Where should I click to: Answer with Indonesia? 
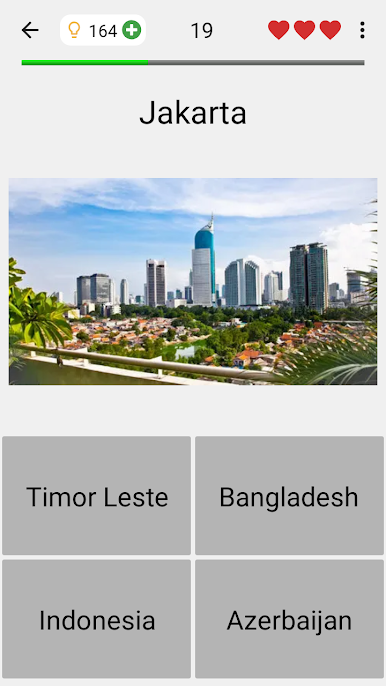[97, 619]
